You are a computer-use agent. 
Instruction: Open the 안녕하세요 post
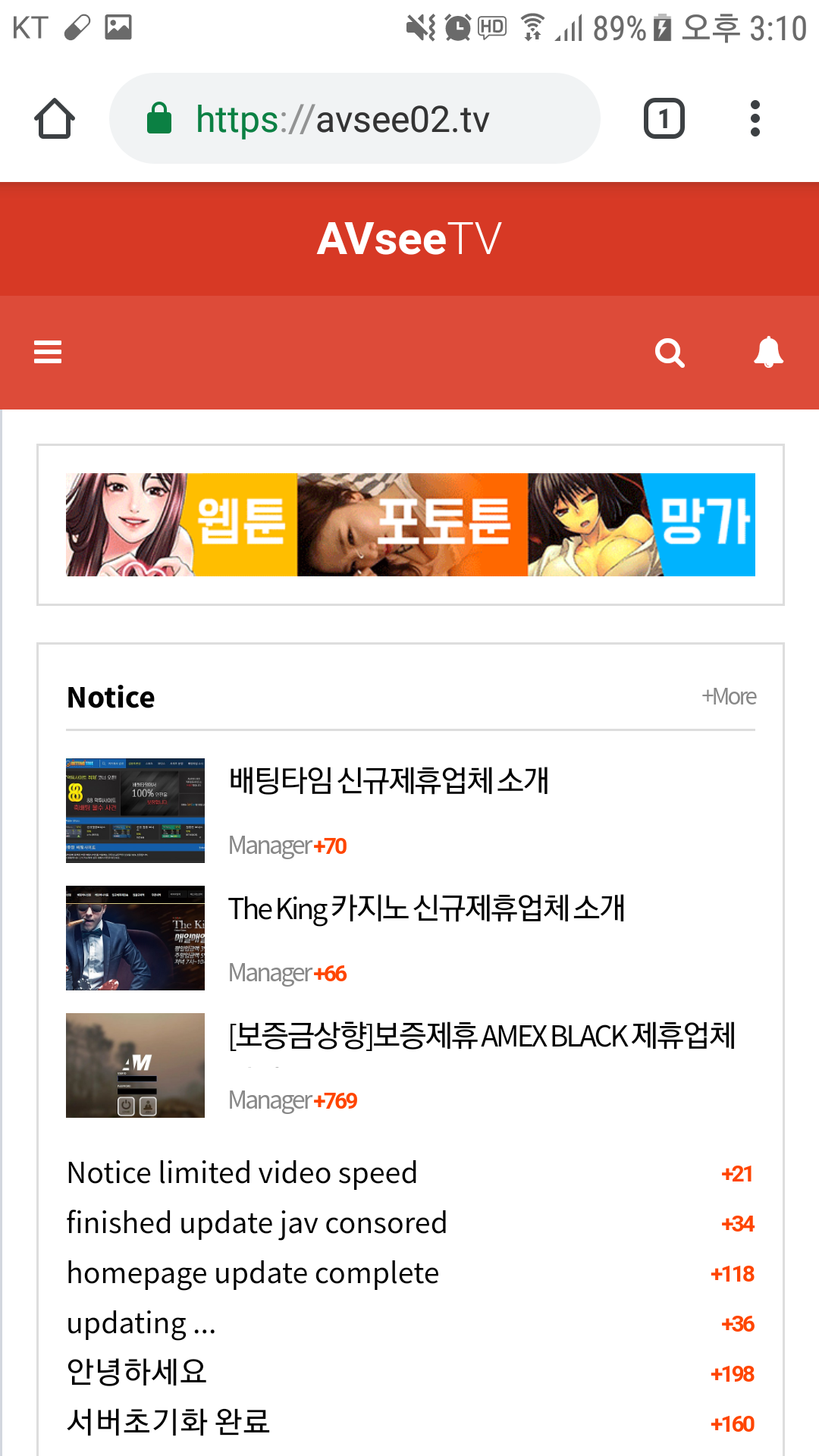(136, 1372)
